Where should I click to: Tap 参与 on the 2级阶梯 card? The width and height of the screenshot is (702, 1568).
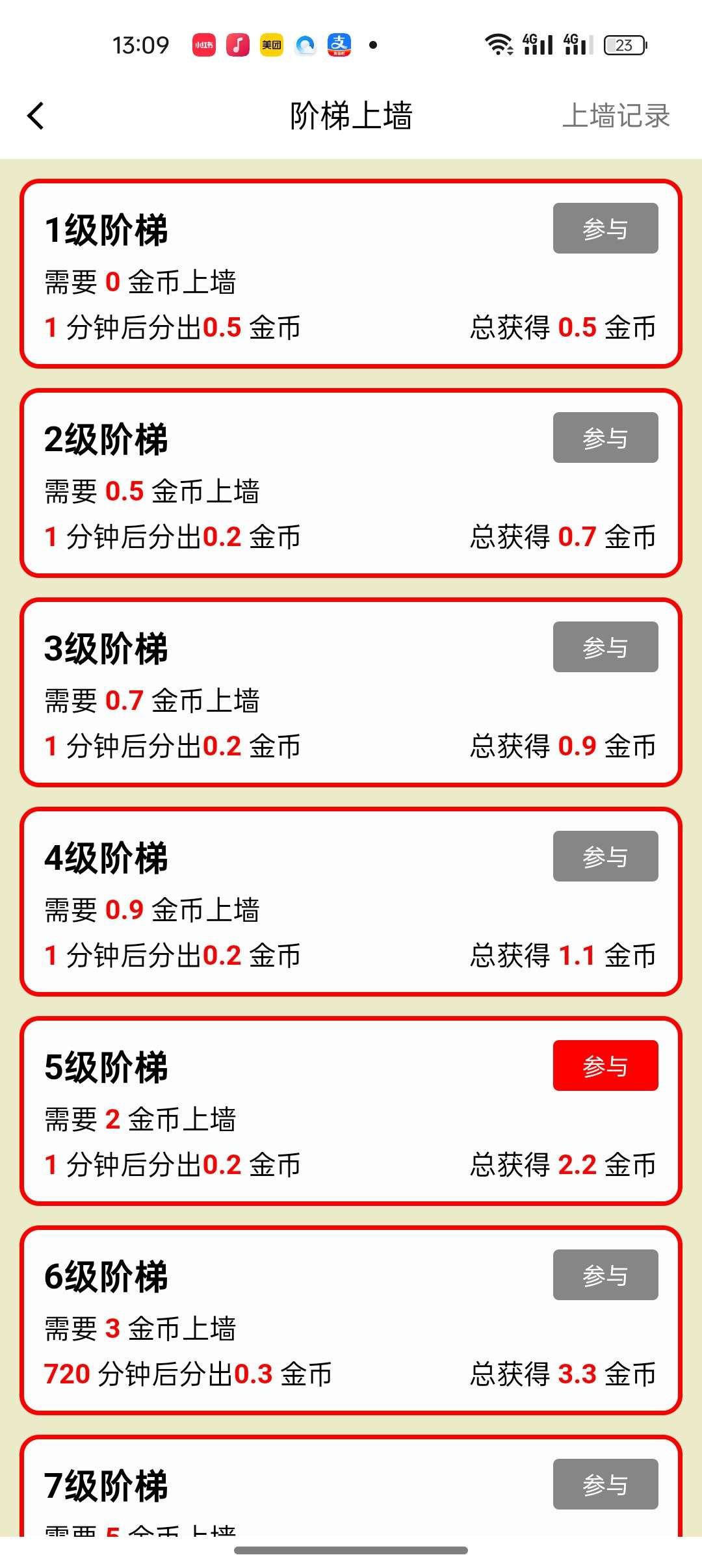point(604,438)
